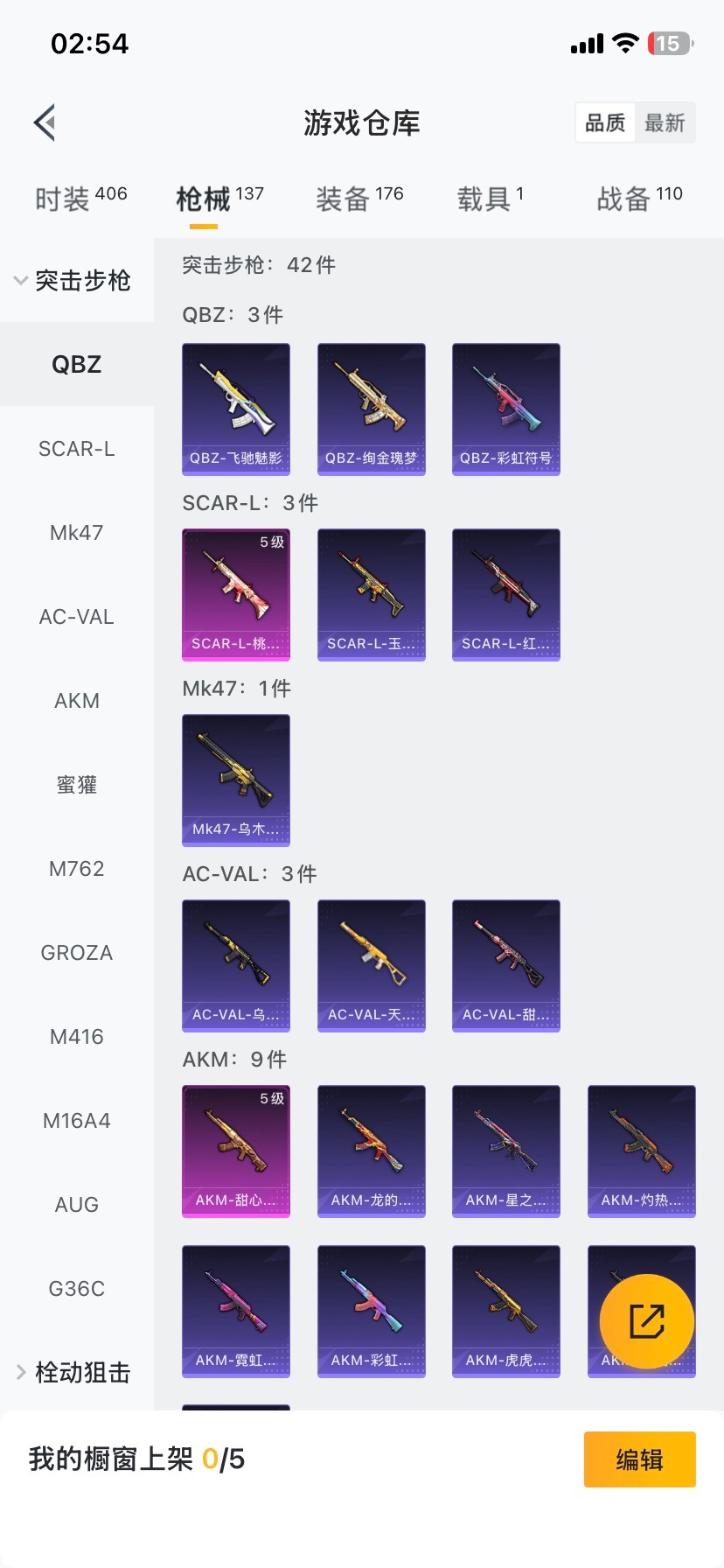
Task: Select GROZA in the side list
Action: point(77,953)
